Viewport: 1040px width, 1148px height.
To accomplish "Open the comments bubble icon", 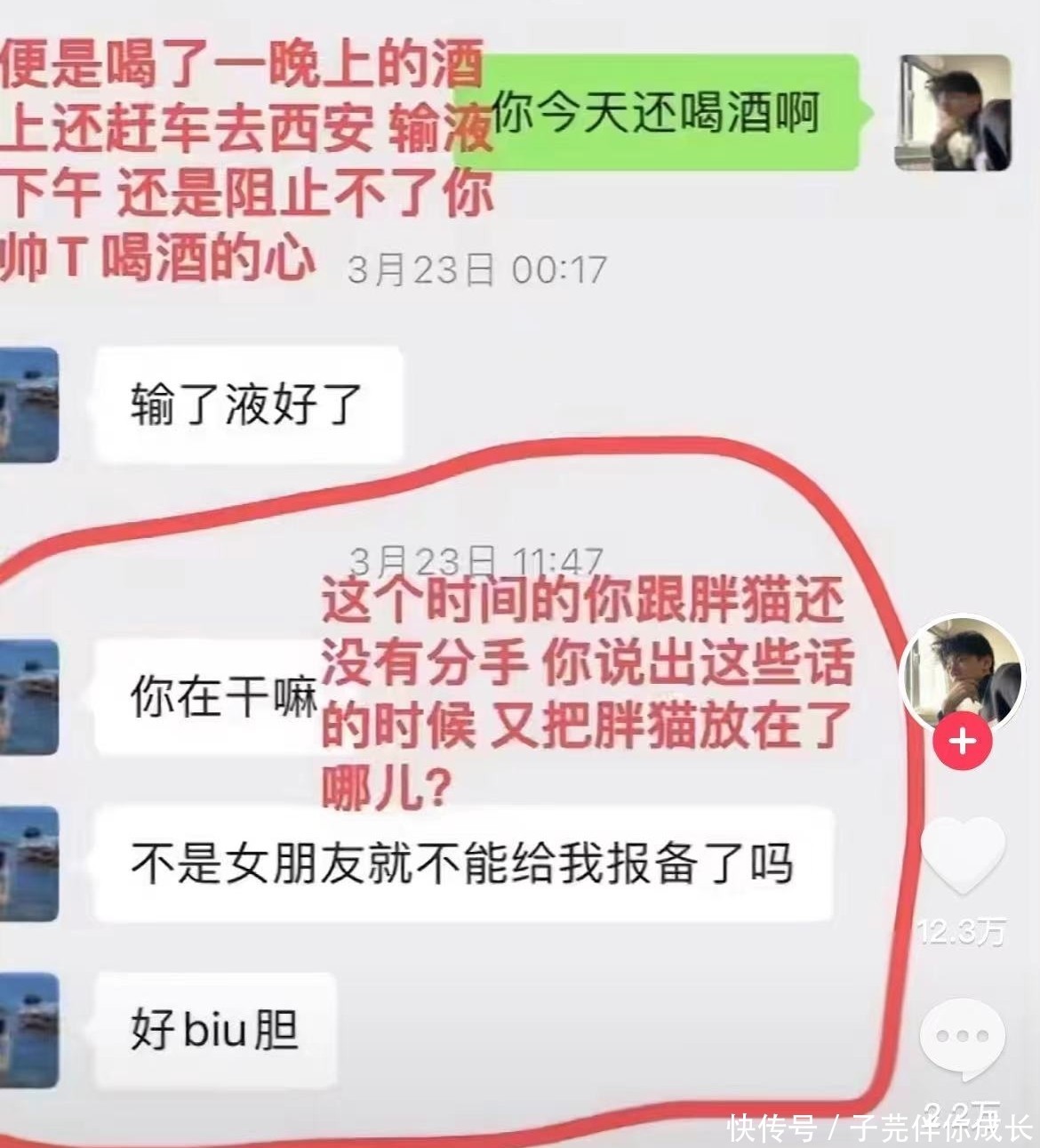I will (x=963, y=1038).
